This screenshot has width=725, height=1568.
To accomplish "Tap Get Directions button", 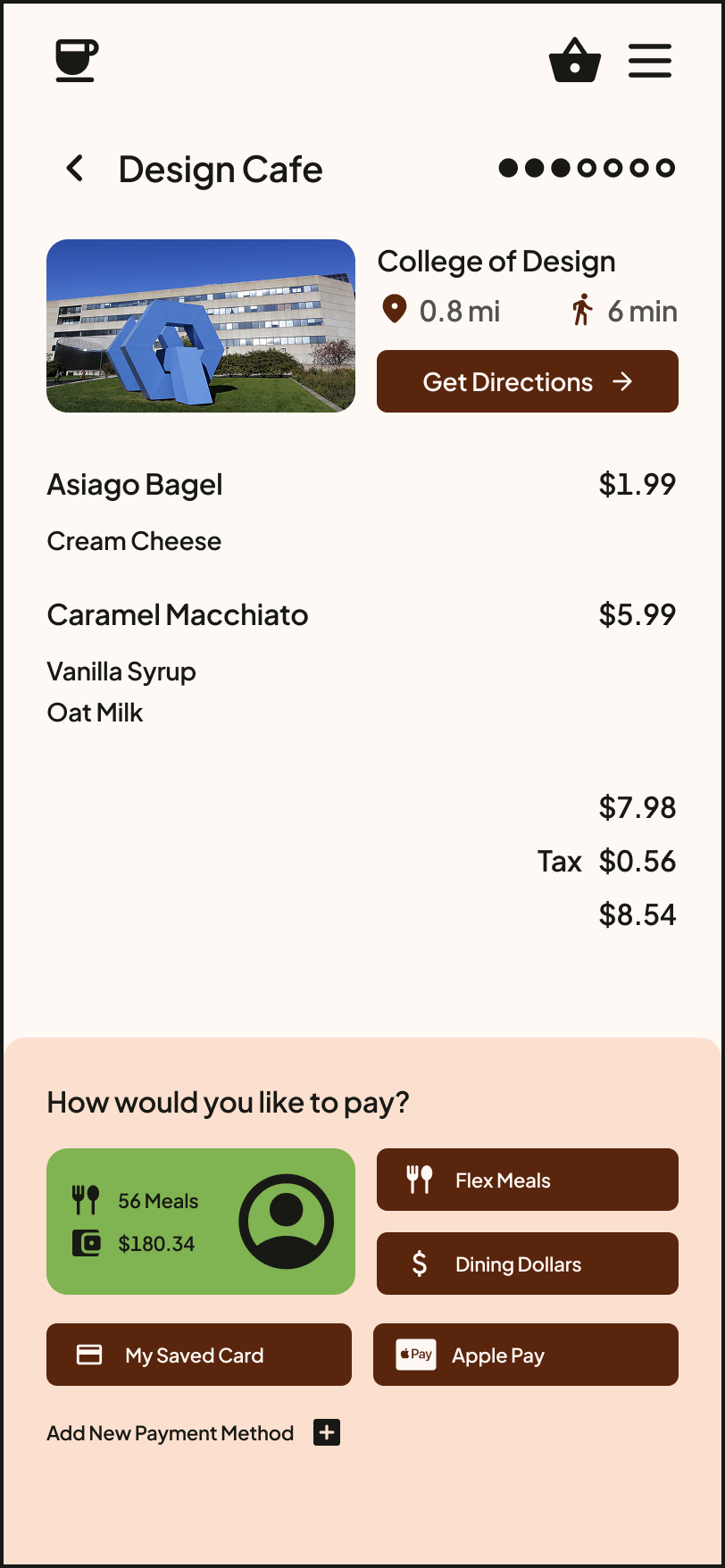I will (527, 381).
